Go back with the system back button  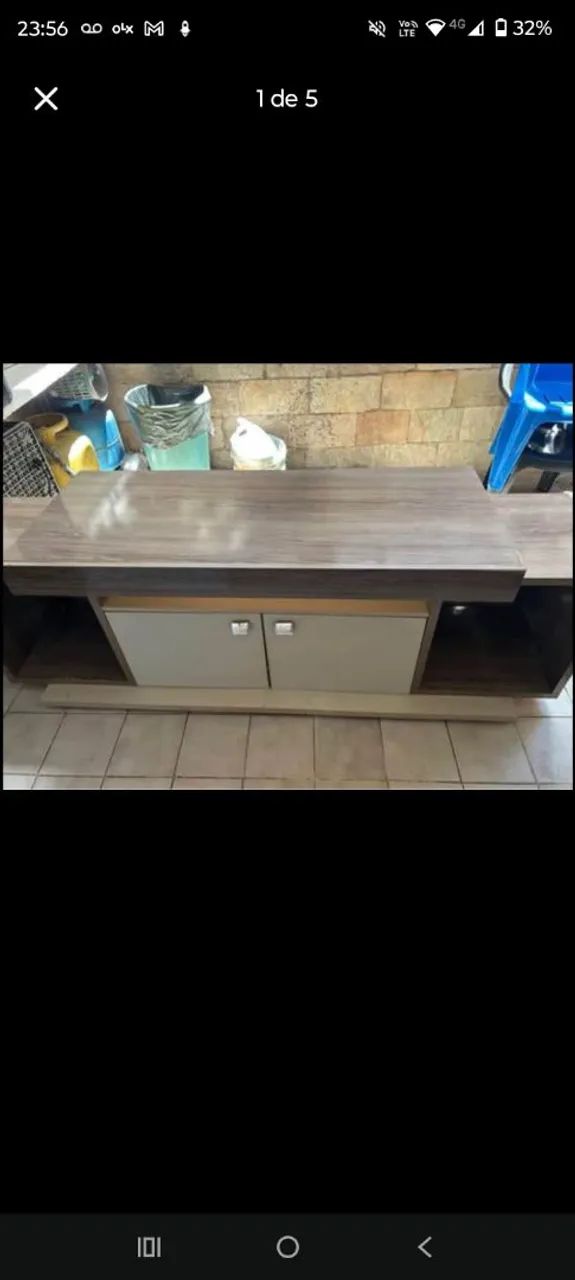[425, 1246]
